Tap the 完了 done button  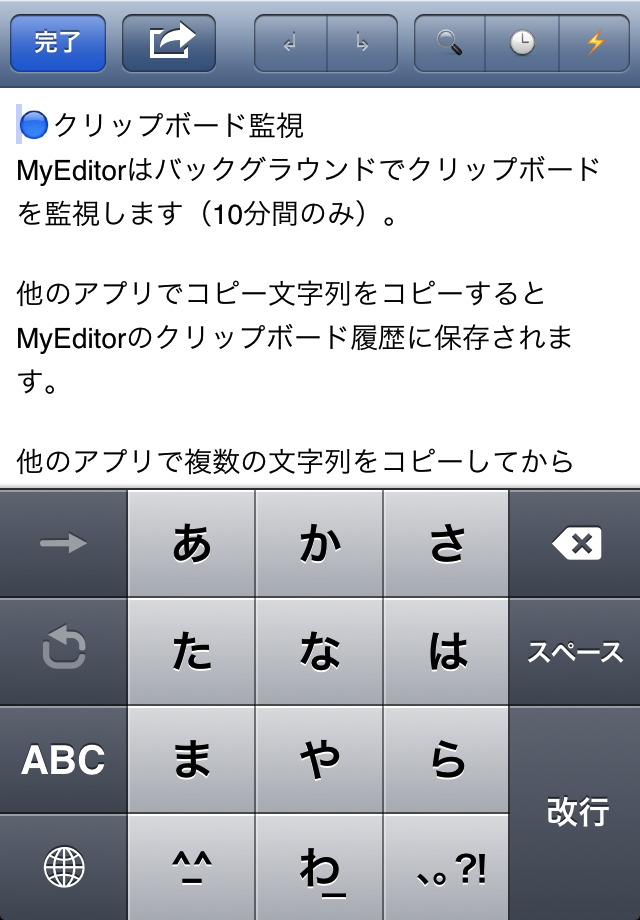click(x=58, y=43)
